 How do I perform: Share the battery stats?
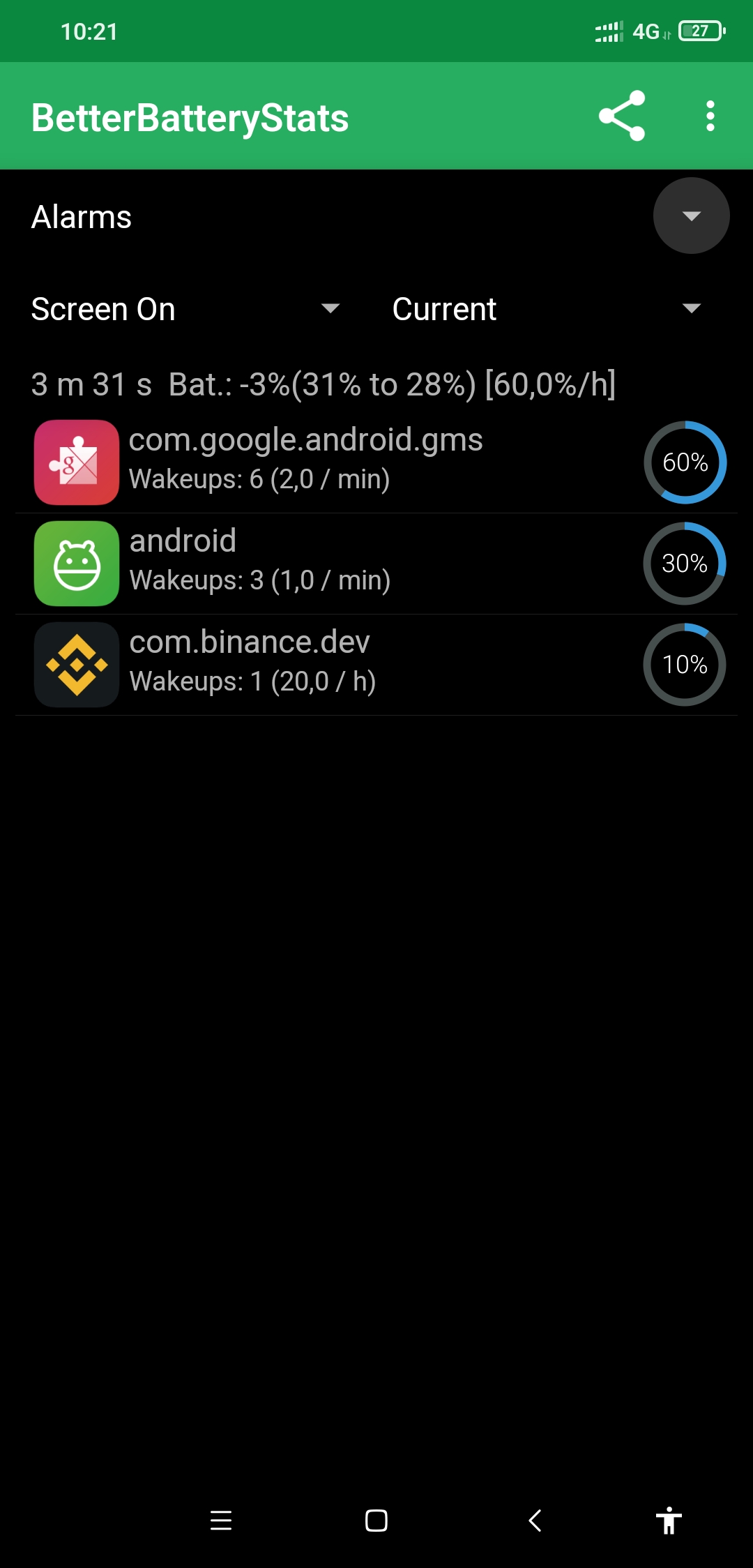pyautogui.click(x=621, y=116)
